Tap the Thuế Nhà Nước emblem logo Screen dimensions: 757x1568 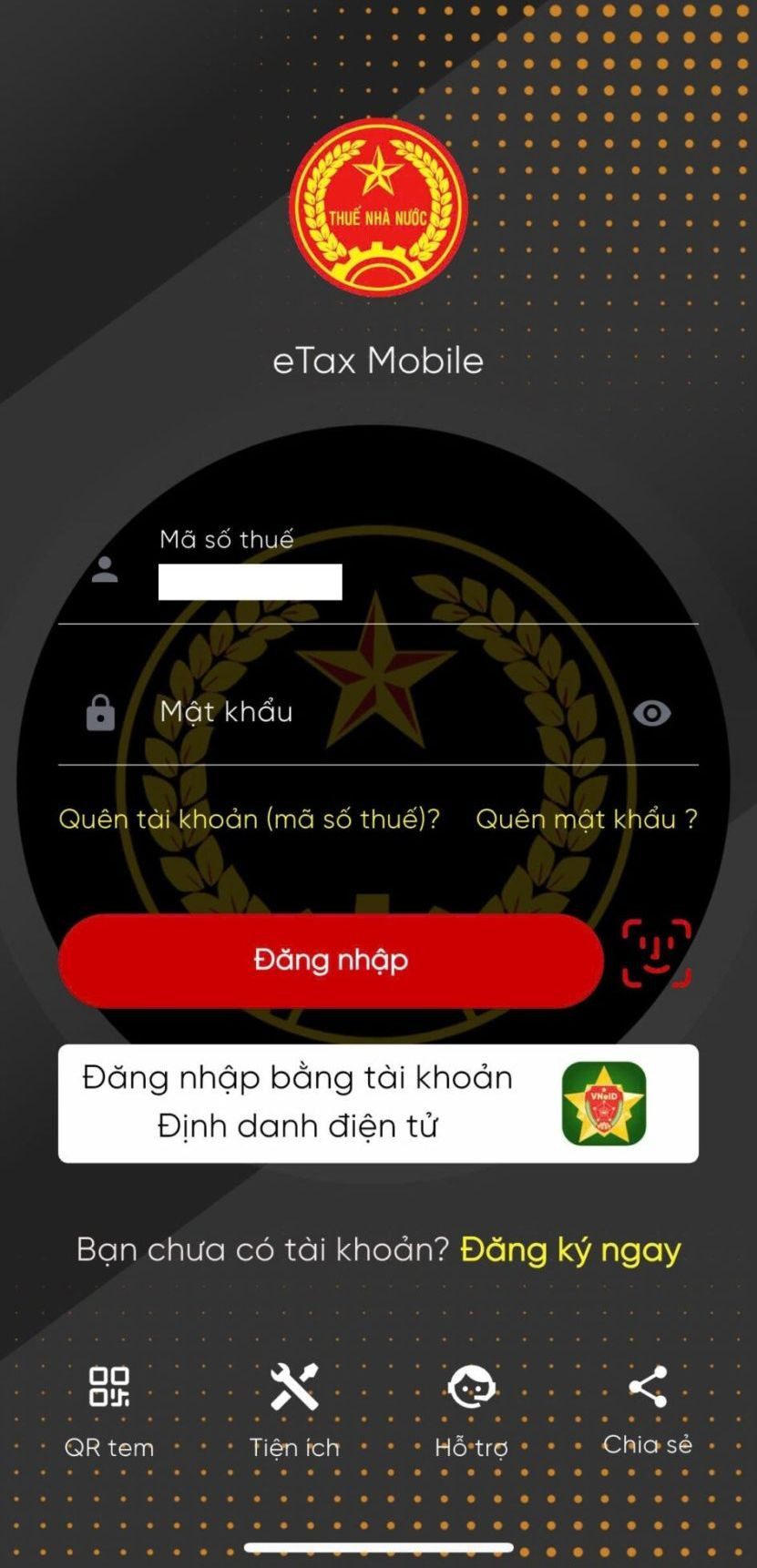click(x=378, y=208)
